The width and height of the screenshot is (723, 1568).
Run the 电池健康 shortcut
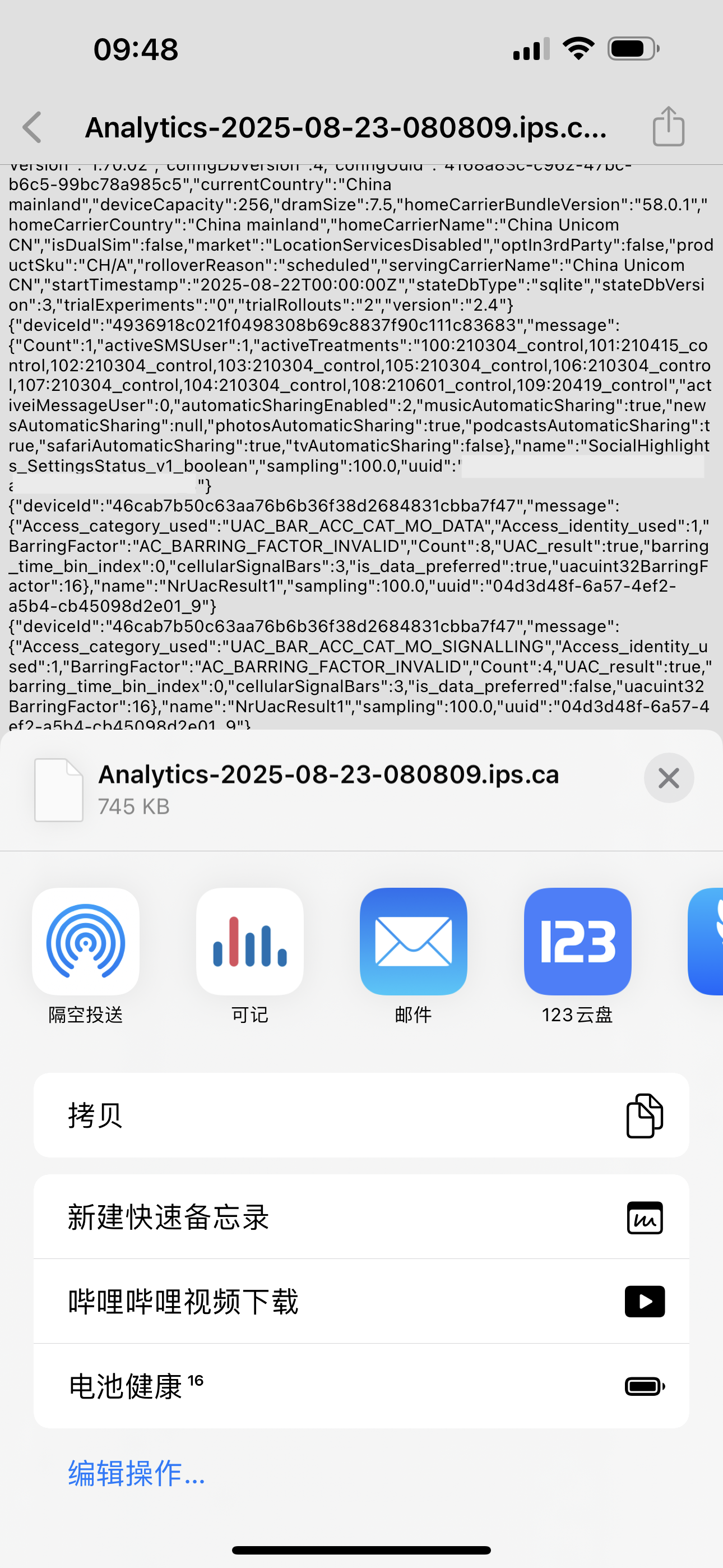click(x=361, y=1386)
